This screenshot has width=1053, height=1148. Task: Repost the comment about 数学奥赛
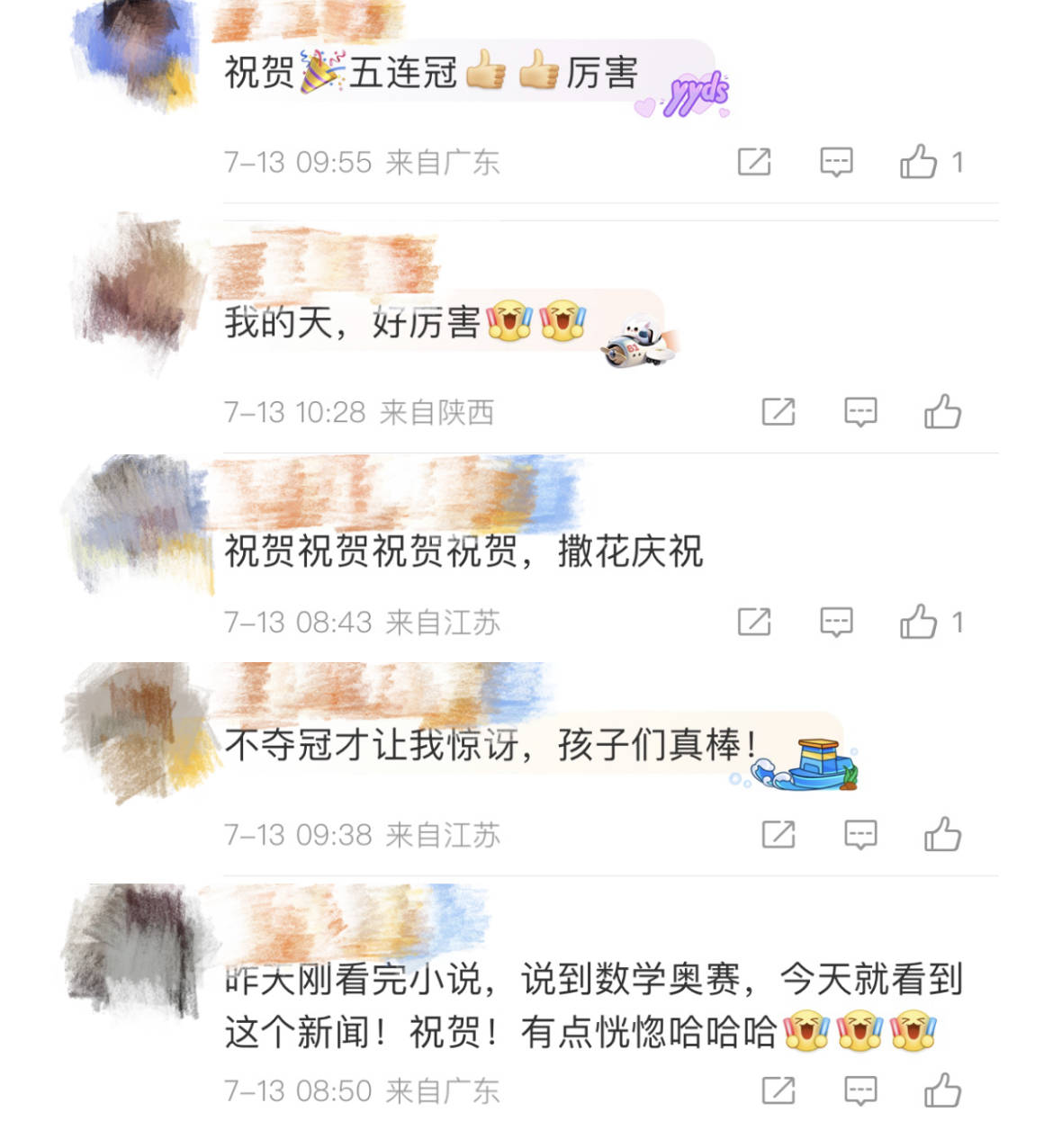(778, 1090)
